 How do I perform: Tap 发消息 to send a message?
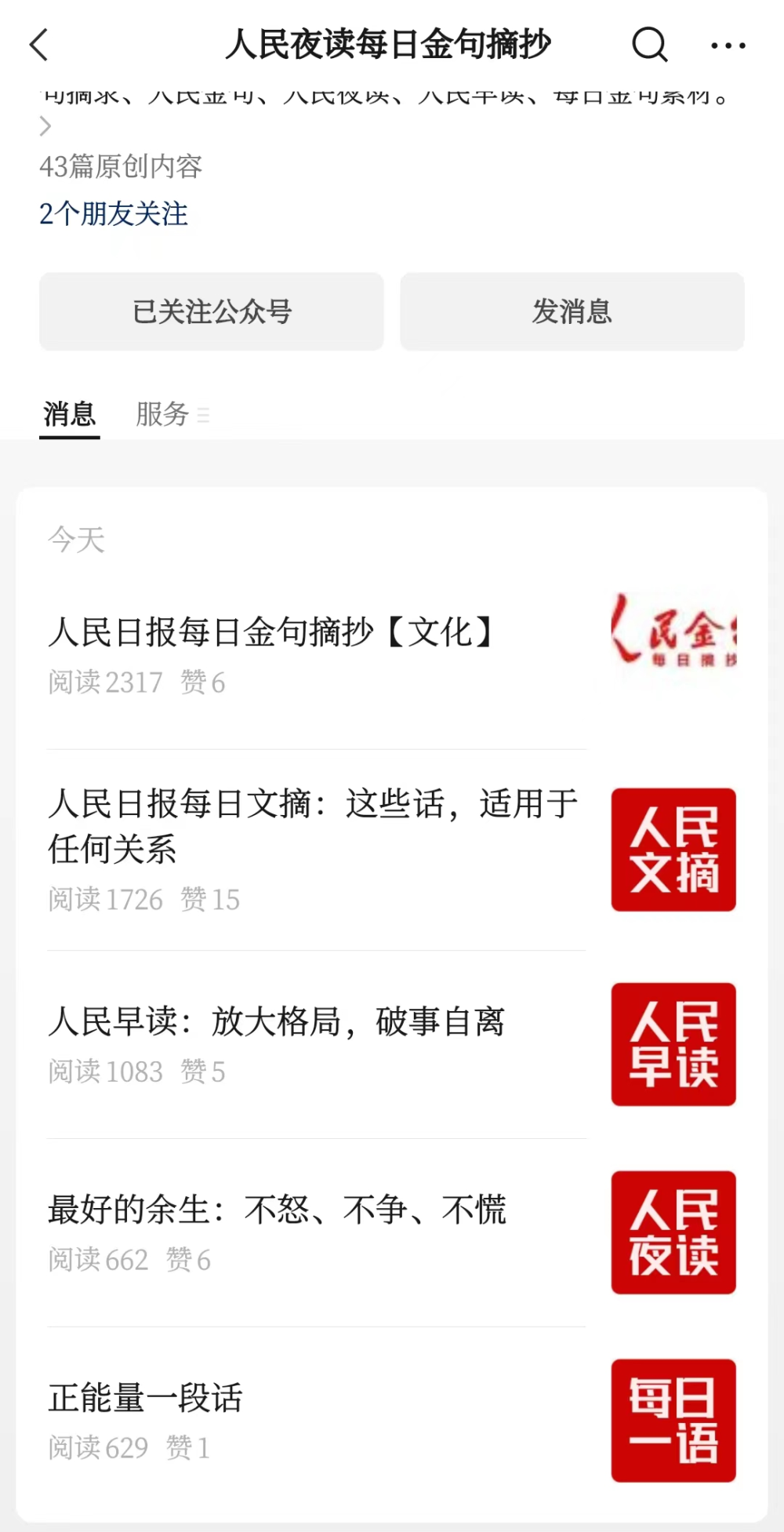tap(572, 311)
